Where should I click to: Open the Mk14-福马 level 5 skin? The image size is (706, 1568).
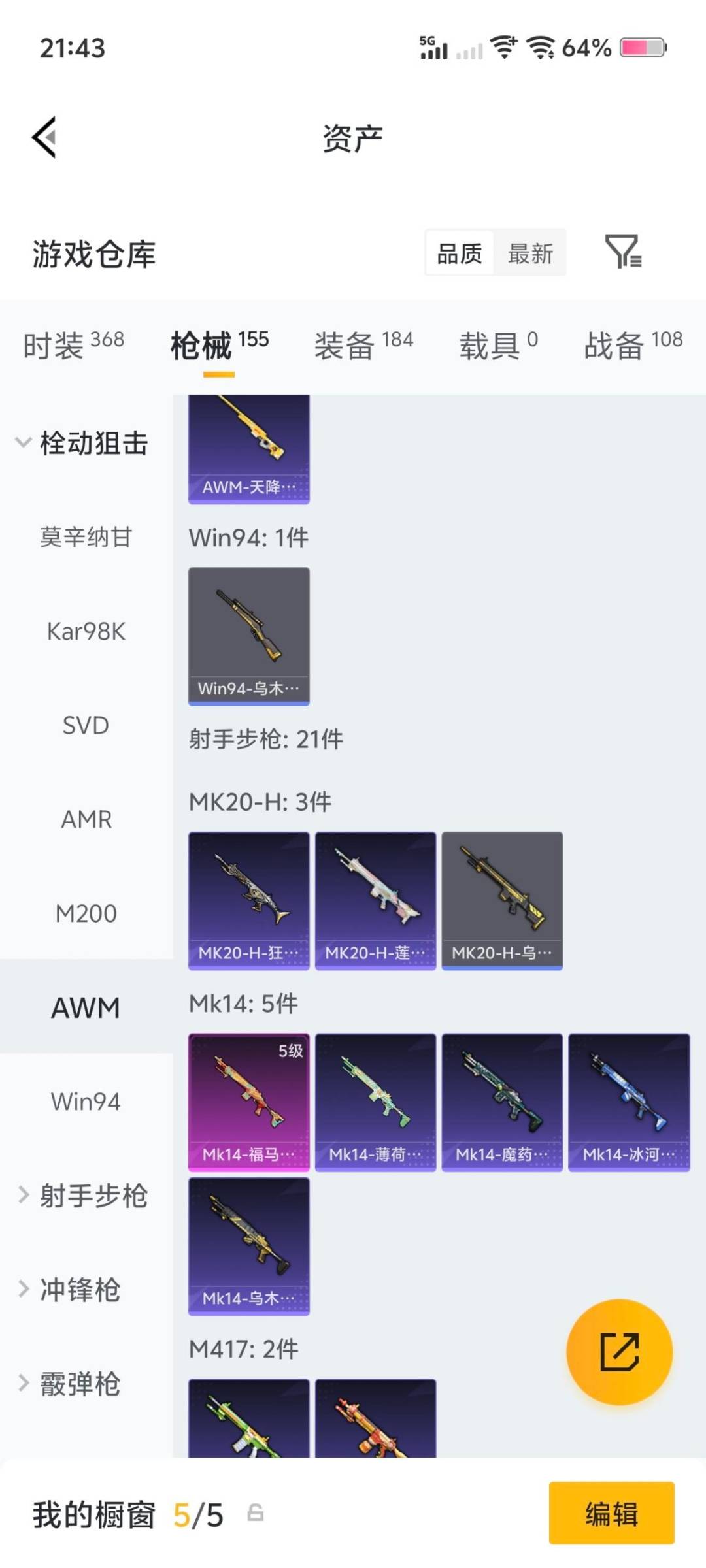click(x=249, y=1101)
